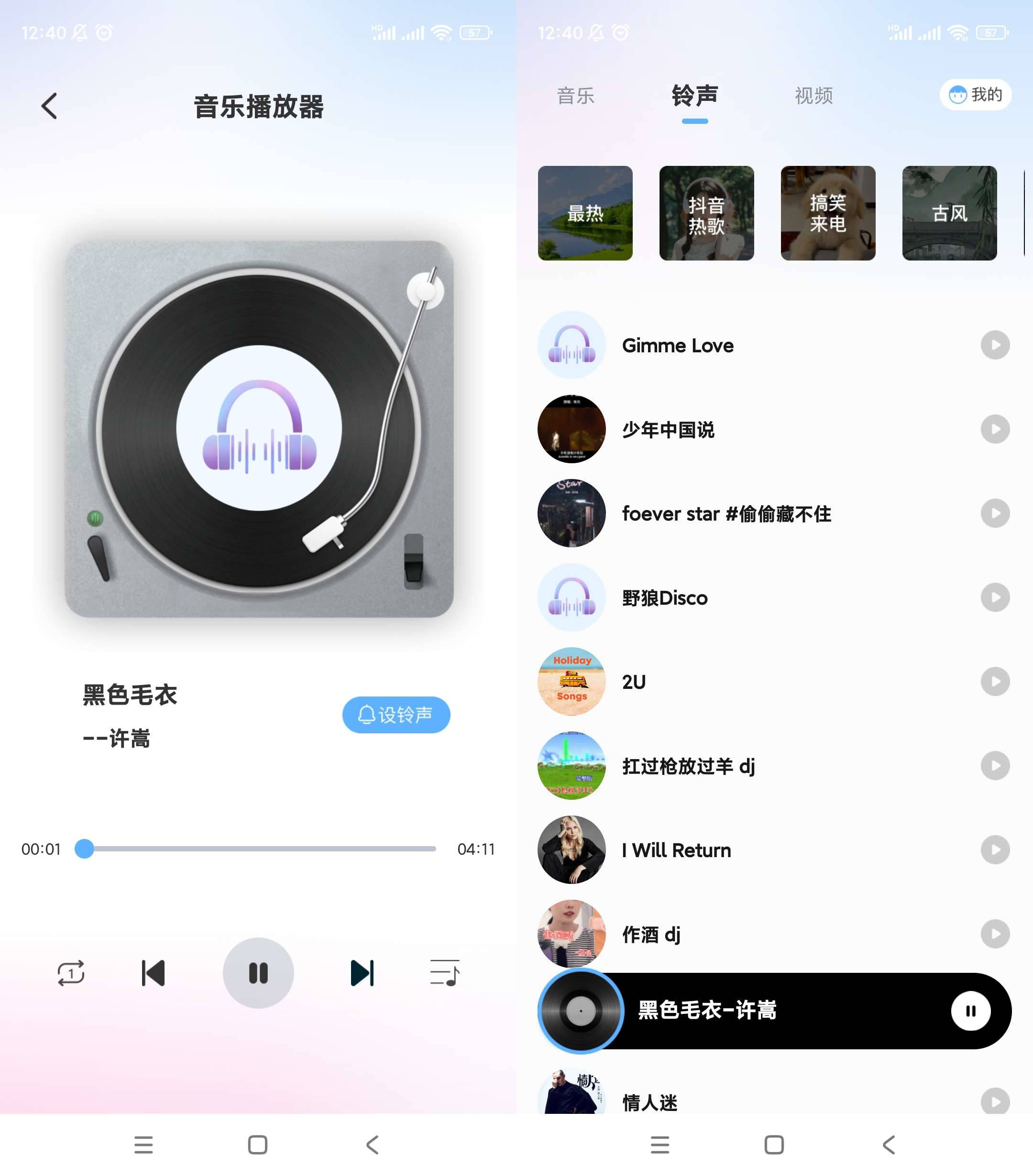The height and width of the screenshot is (1176, 1033).
Task: Go to the system home screen
Action: [x=258, y=1145]
